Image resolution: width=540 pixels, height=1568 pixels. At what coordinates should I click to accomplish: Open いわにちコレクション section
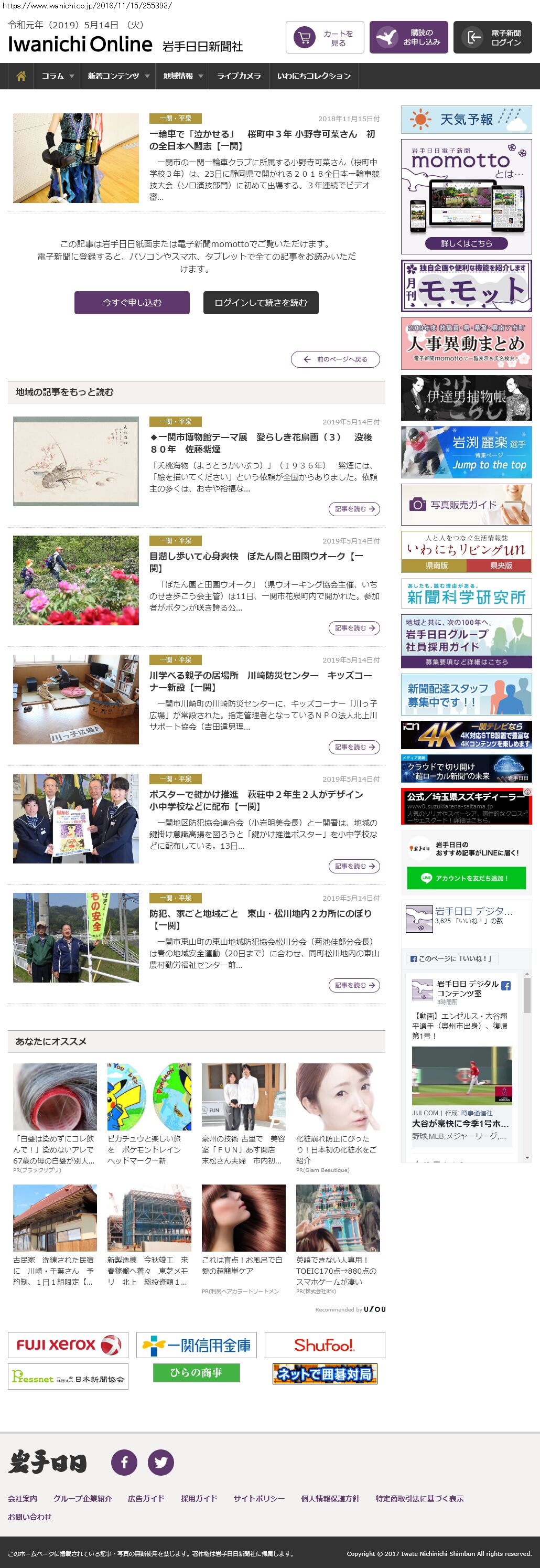tap(314, 76)
